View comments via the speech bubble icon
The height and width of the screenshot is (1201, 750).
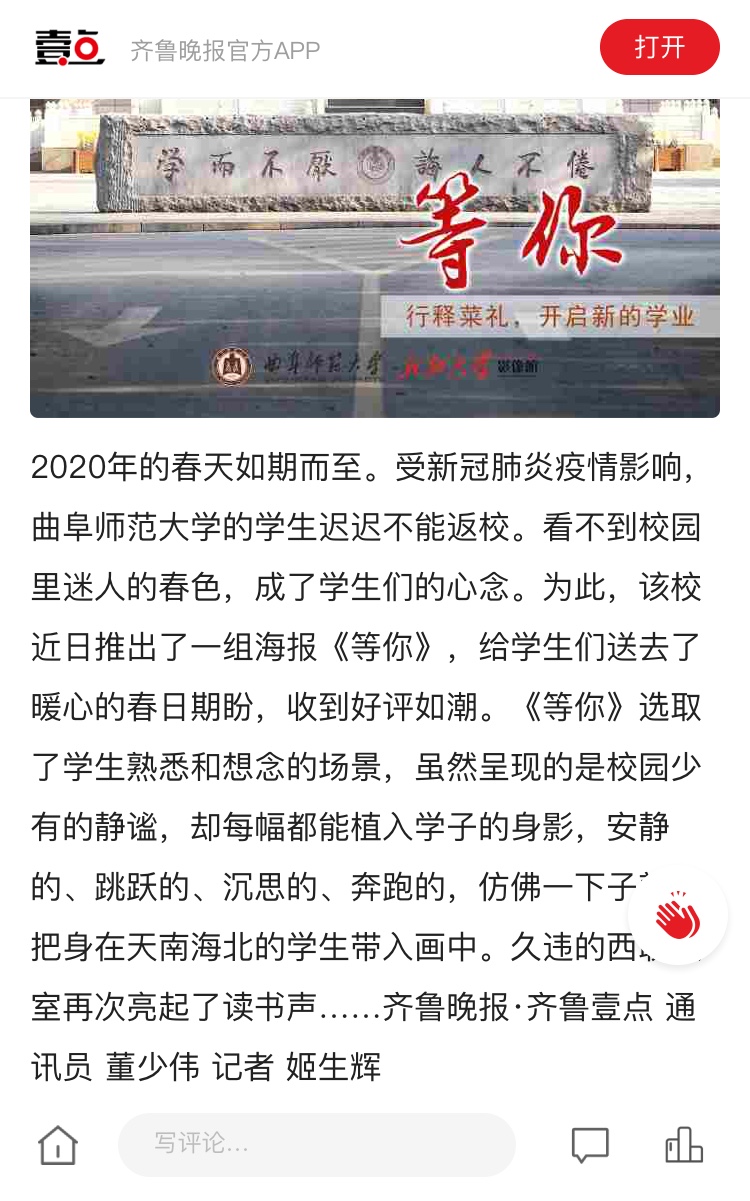(x=590, y=1144)
